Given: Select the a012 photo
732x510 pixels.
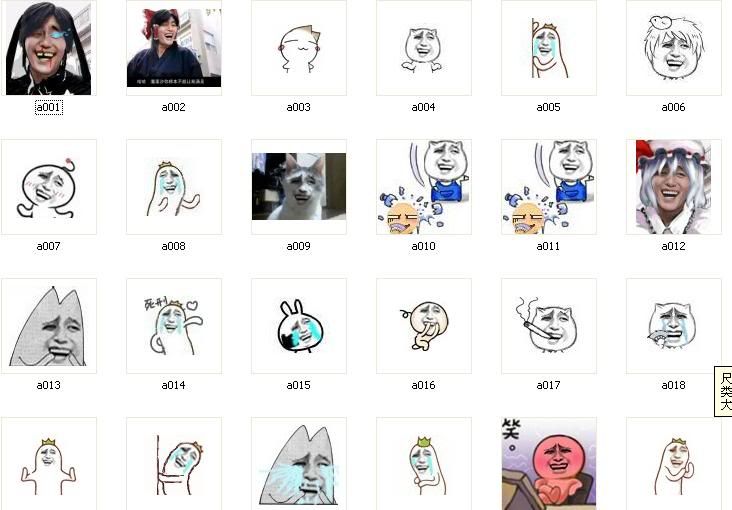Looking at the screenshot, I should pos(673,187).
